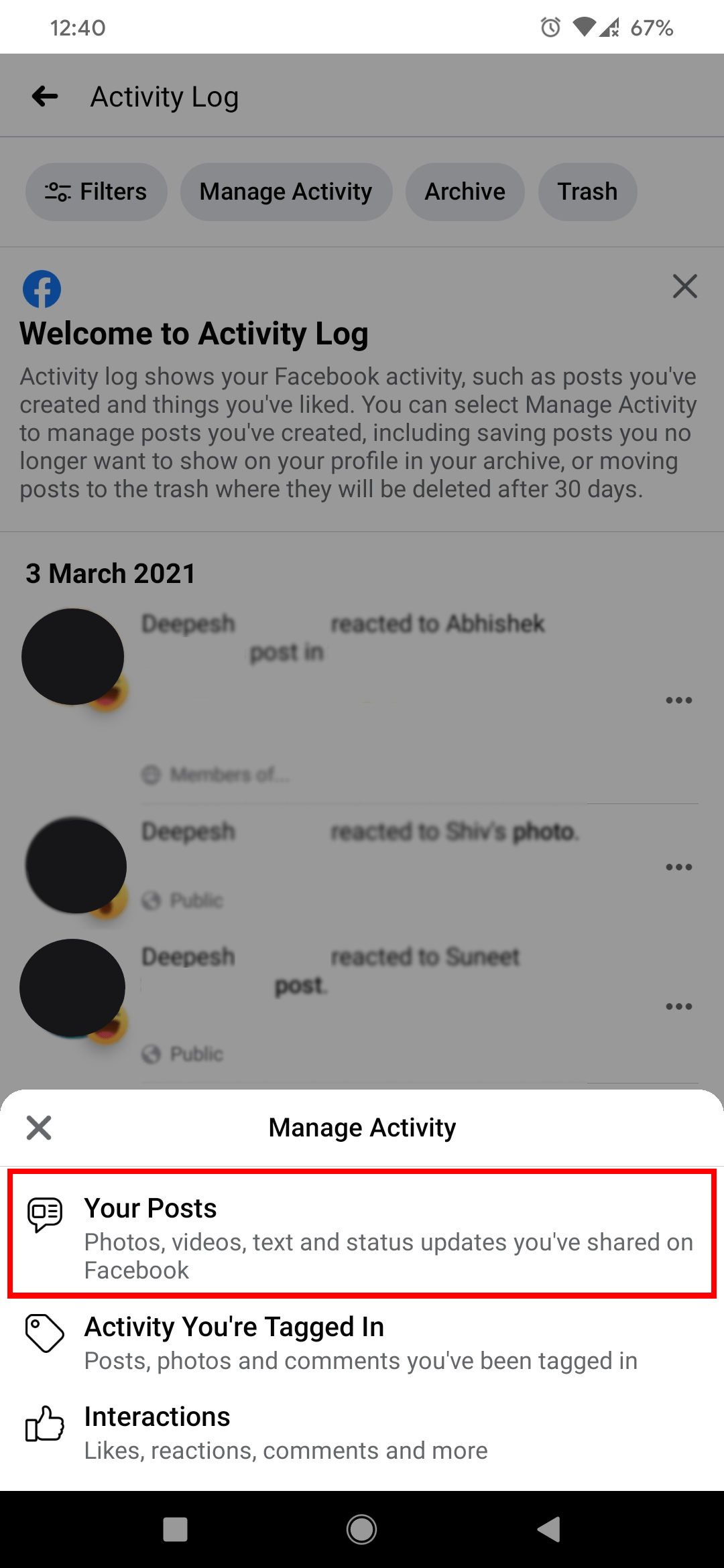Viewport: 724px width, 1568px height.
Task: Click the Facebook logo in the welcome banner
Action: [x=42, y=288]
